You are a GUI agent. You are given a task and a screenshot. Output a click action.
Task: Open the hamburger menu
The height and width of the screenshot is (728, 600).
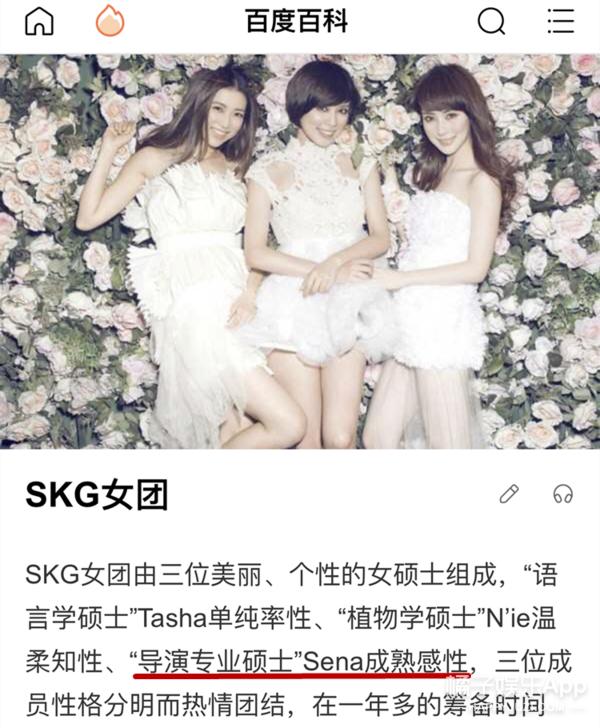(x=561, y=21)
